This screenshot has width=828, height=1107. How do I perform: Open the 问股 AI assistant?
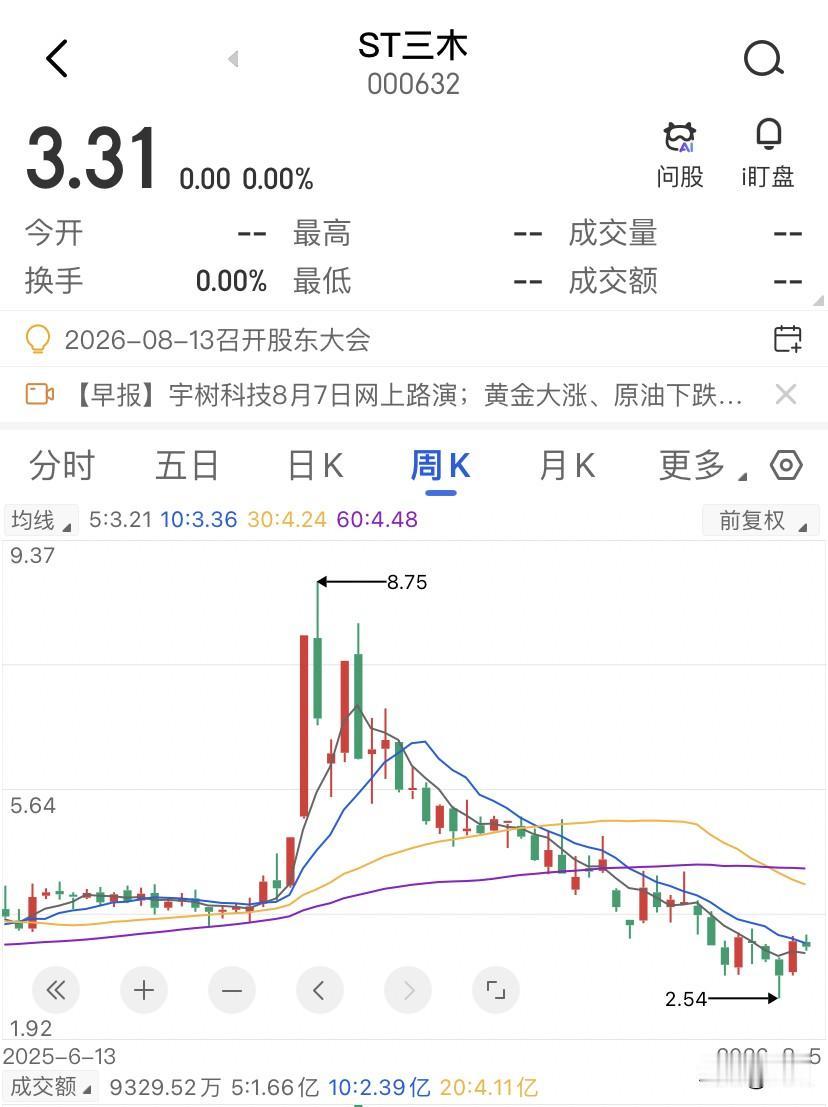[680, 155]
